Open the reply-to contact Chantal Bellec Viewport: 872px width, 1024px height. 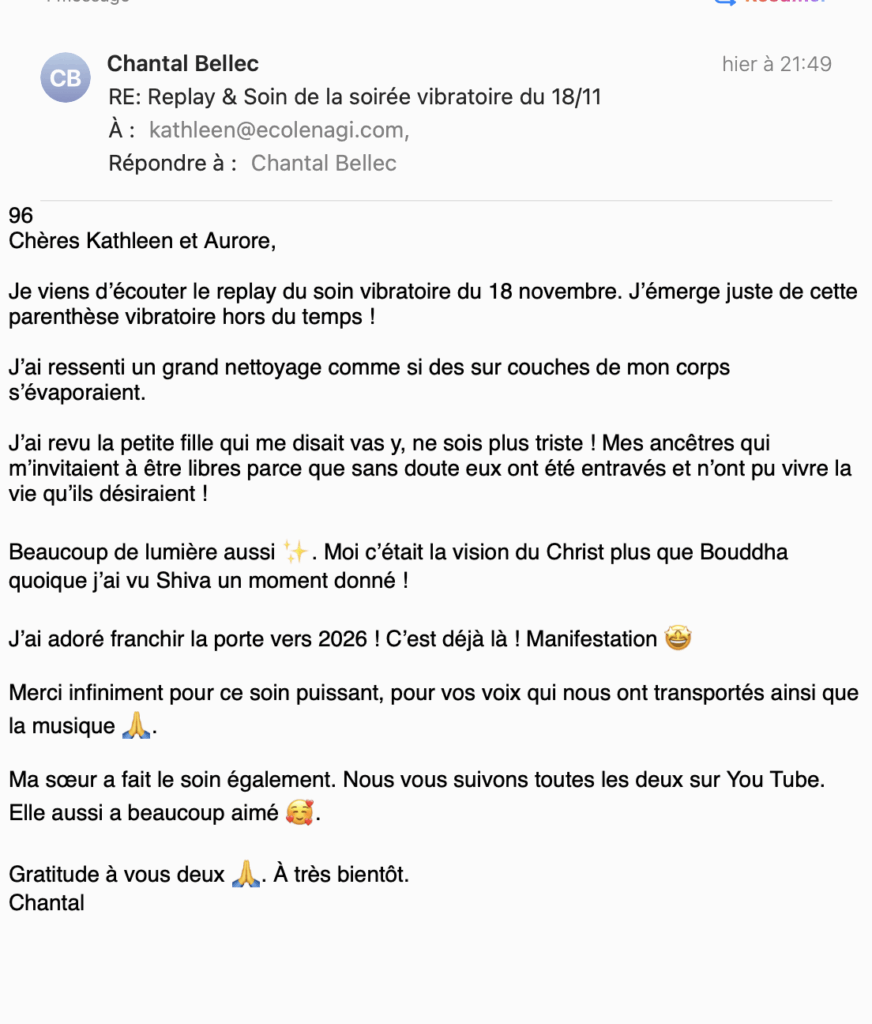323,163
